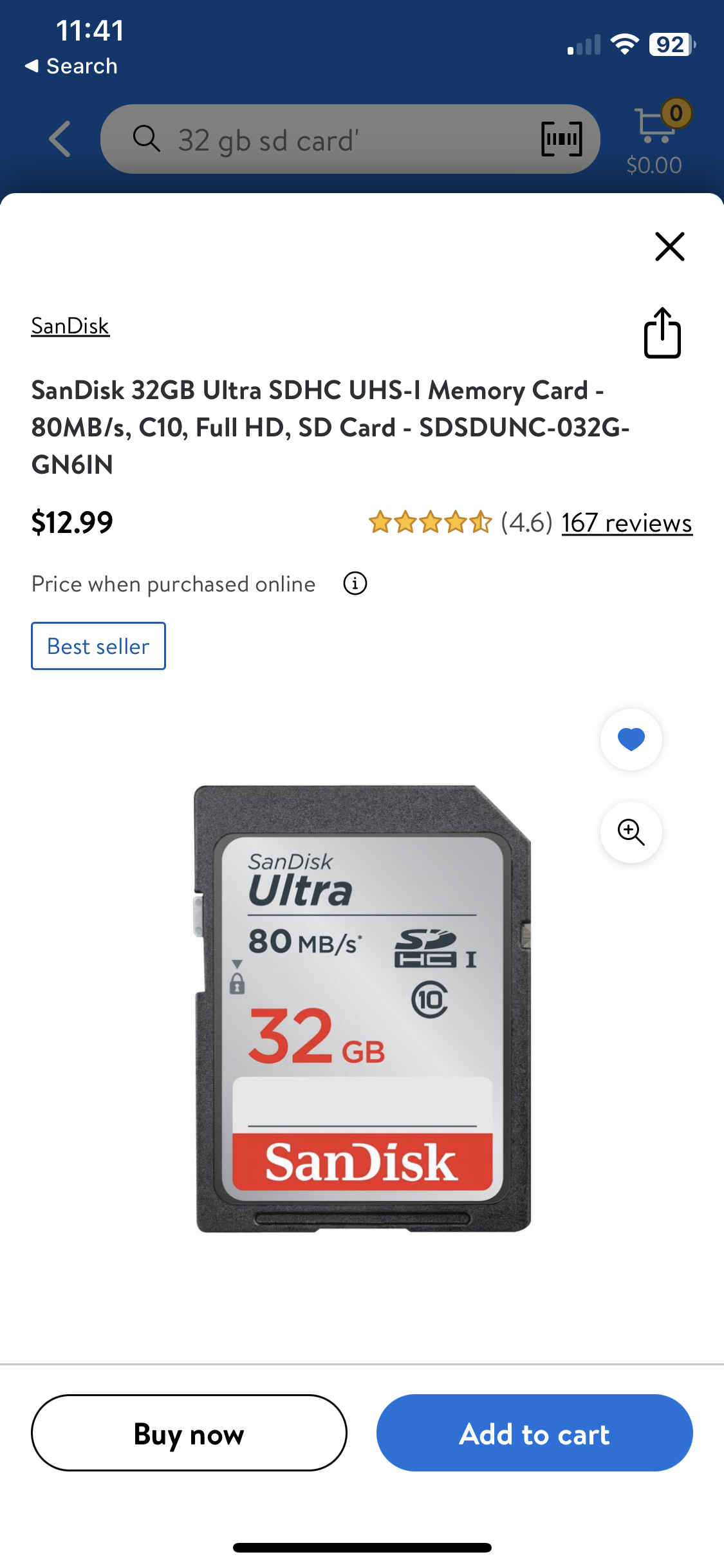Open the barcode scanner
Screen dimensions: 724x1568
pyautogui.click(x=561, y=139)
